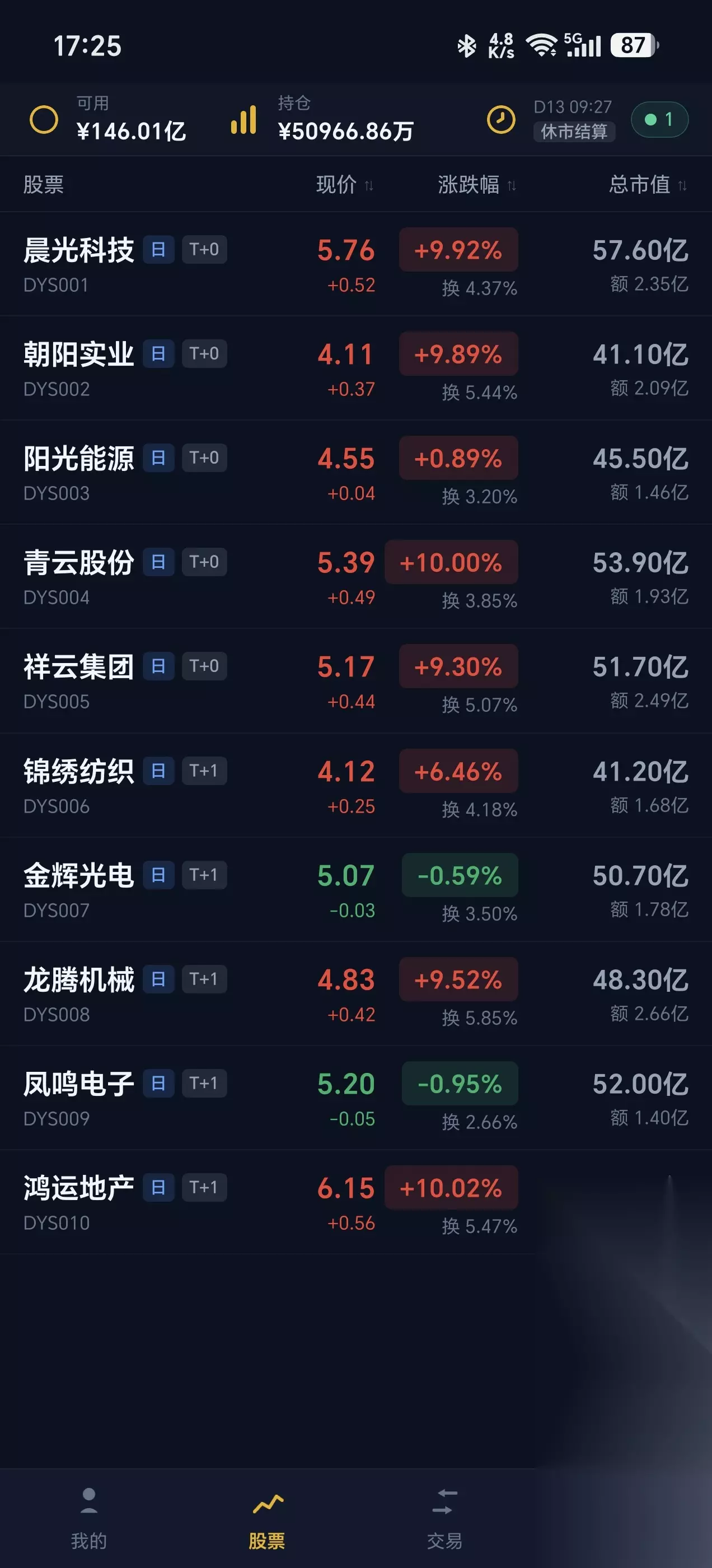The image size is (712, 1568).
Task: Open 朝阳实业 DYS002 details
Action: click(356, 368)
